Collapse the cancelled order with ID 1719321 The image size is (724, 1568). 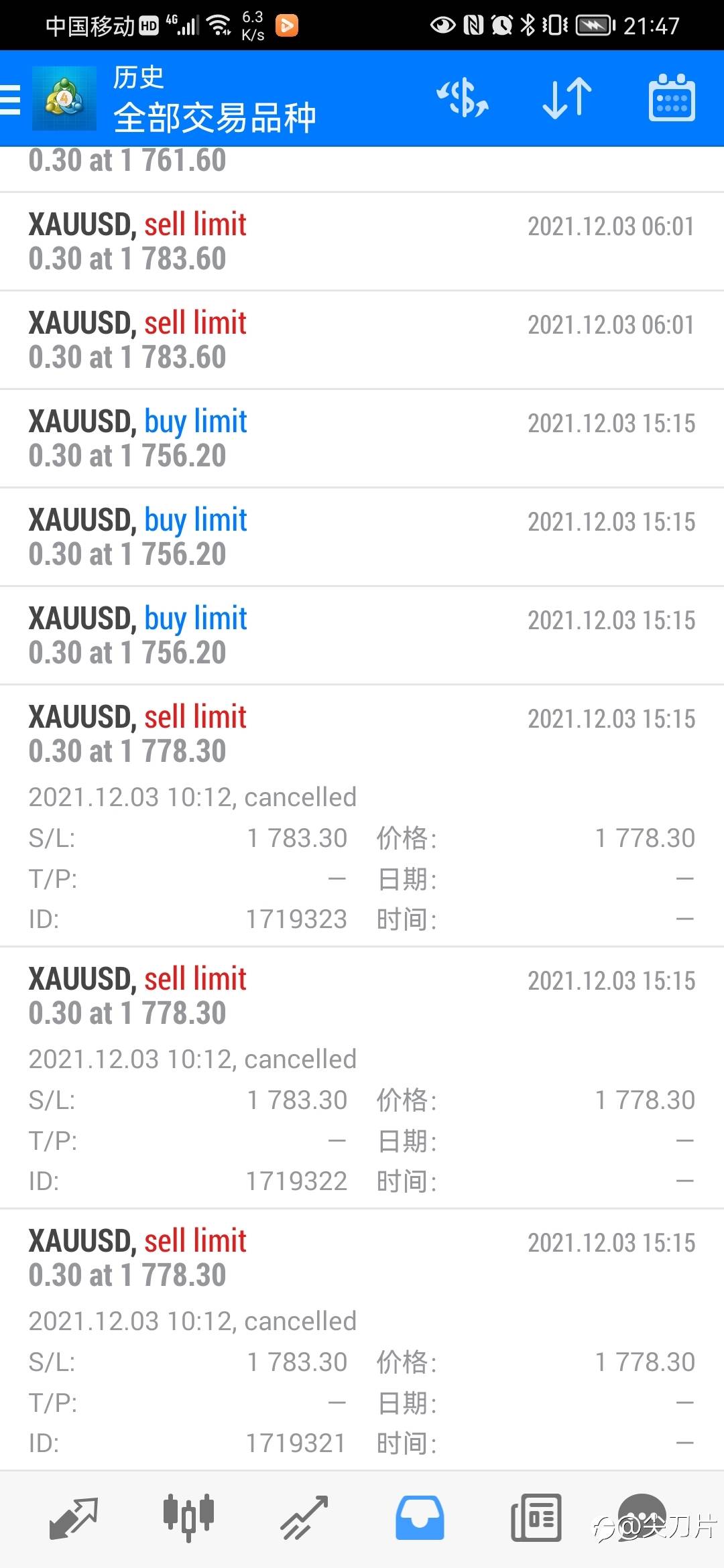tap(362, 1340)
